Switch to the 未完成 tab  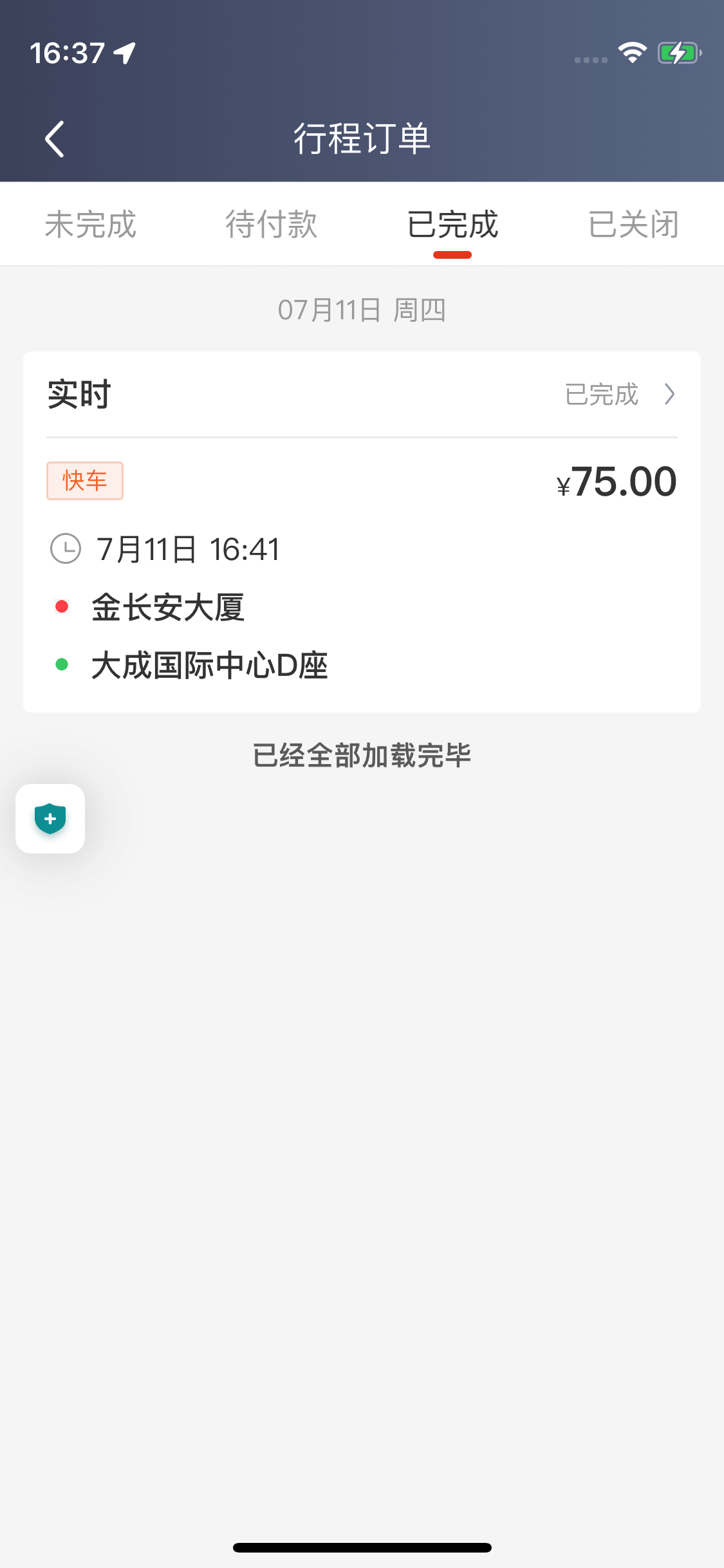tap(91, 225)
